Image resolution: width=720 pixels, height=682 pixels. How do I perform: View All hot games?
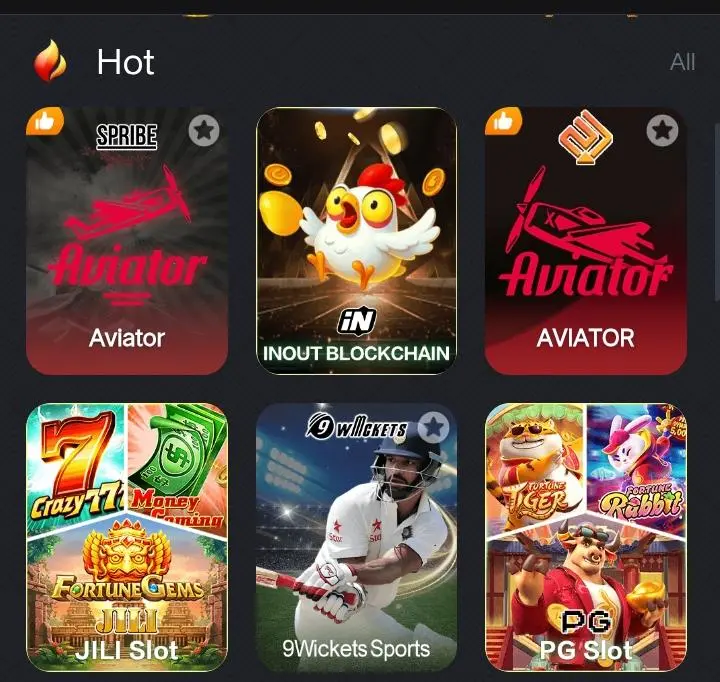[682, 62]
